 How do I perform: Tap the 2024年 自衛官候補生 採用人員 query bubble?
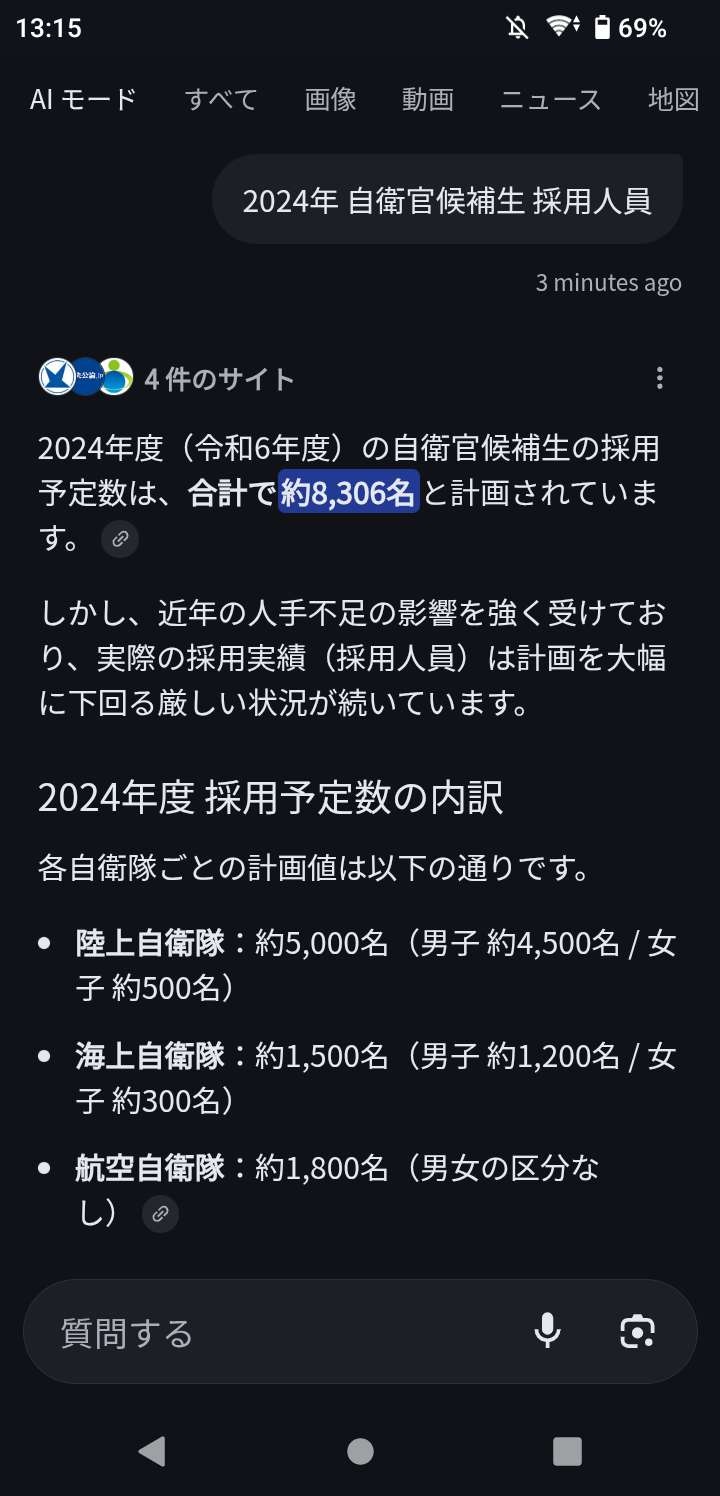click(x=447, y=200)
